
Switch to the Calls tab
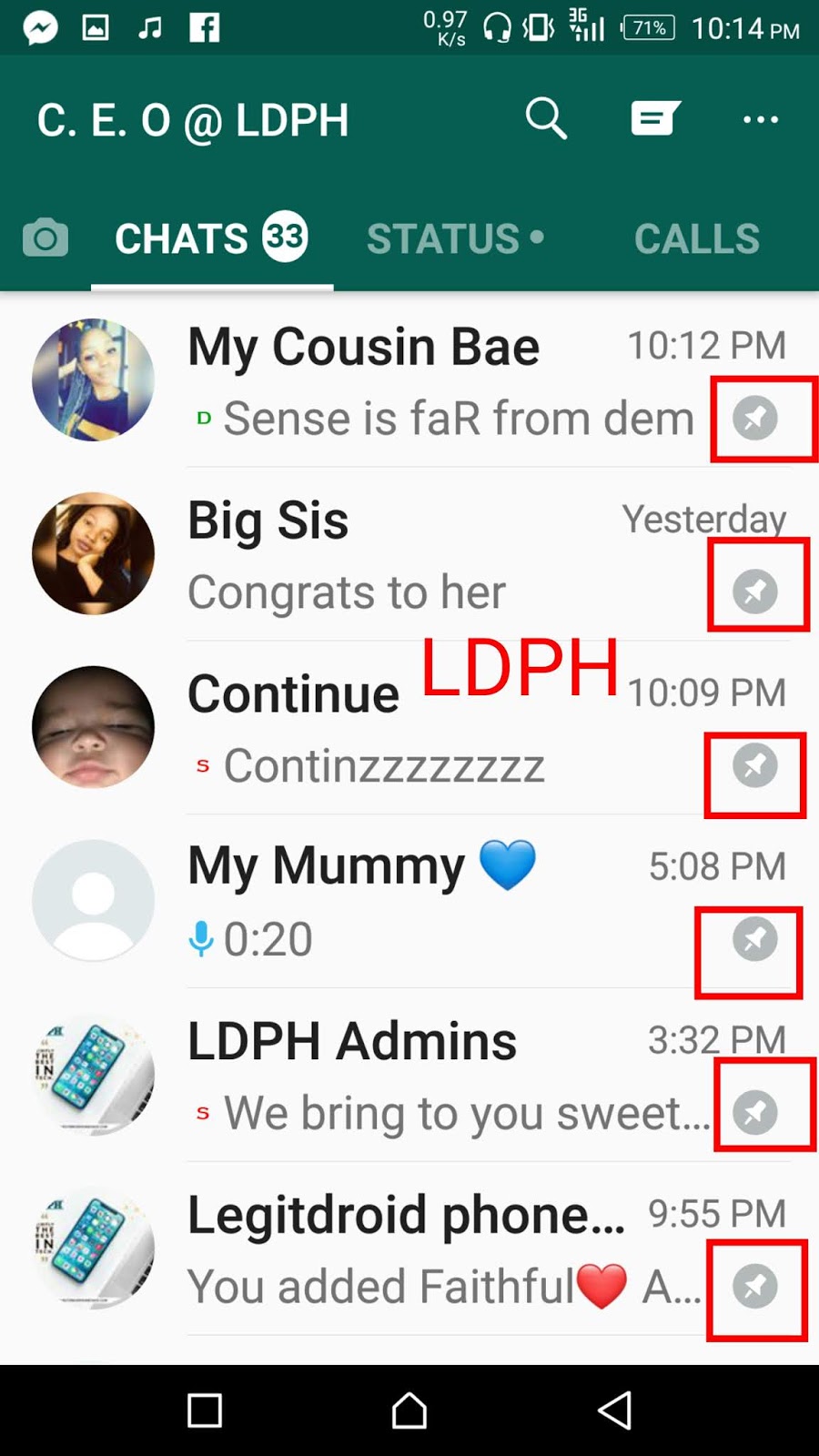(x=696, y=239)
